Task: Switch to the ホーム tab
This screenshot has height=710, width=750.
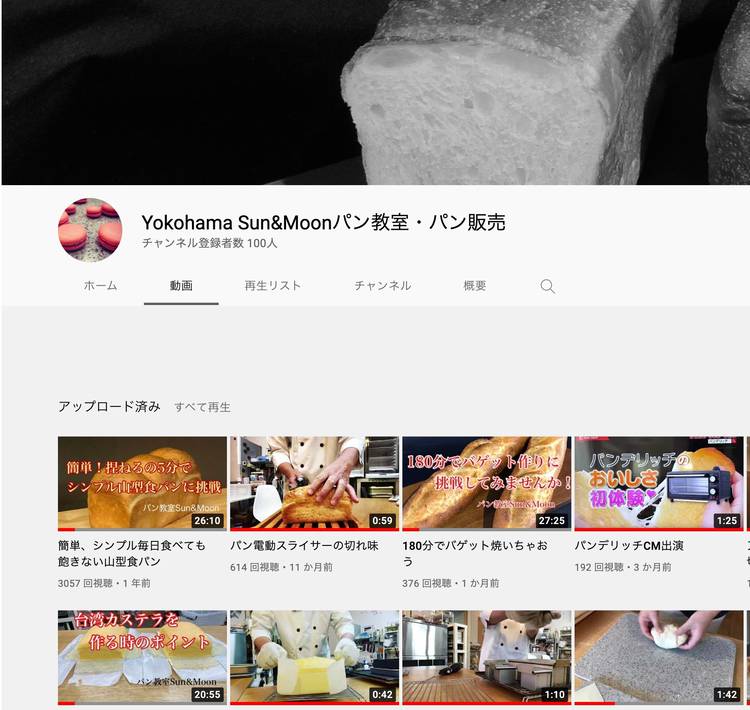Action: point(100,286)
